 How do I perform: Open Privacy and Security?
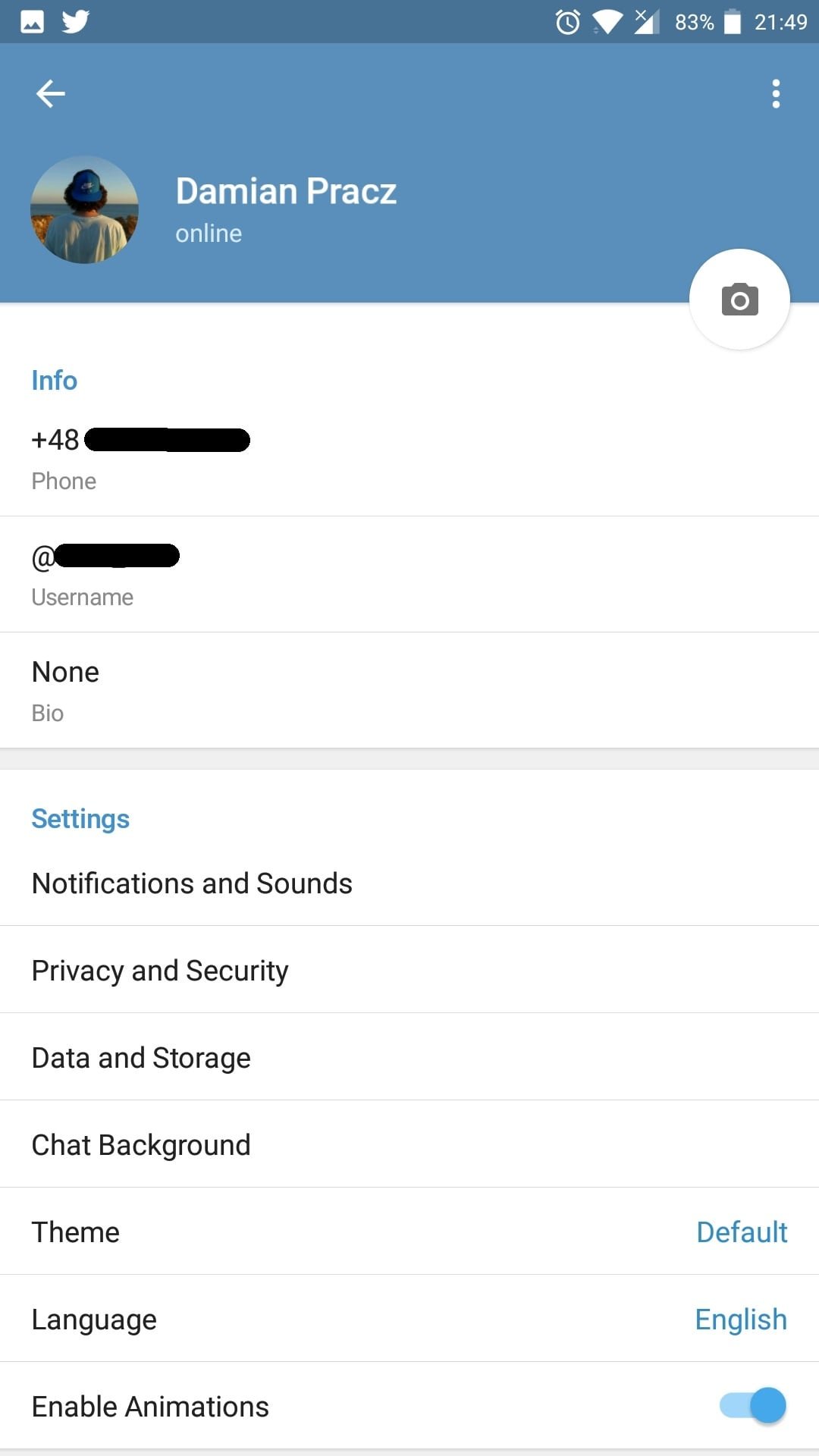[409, 970]
